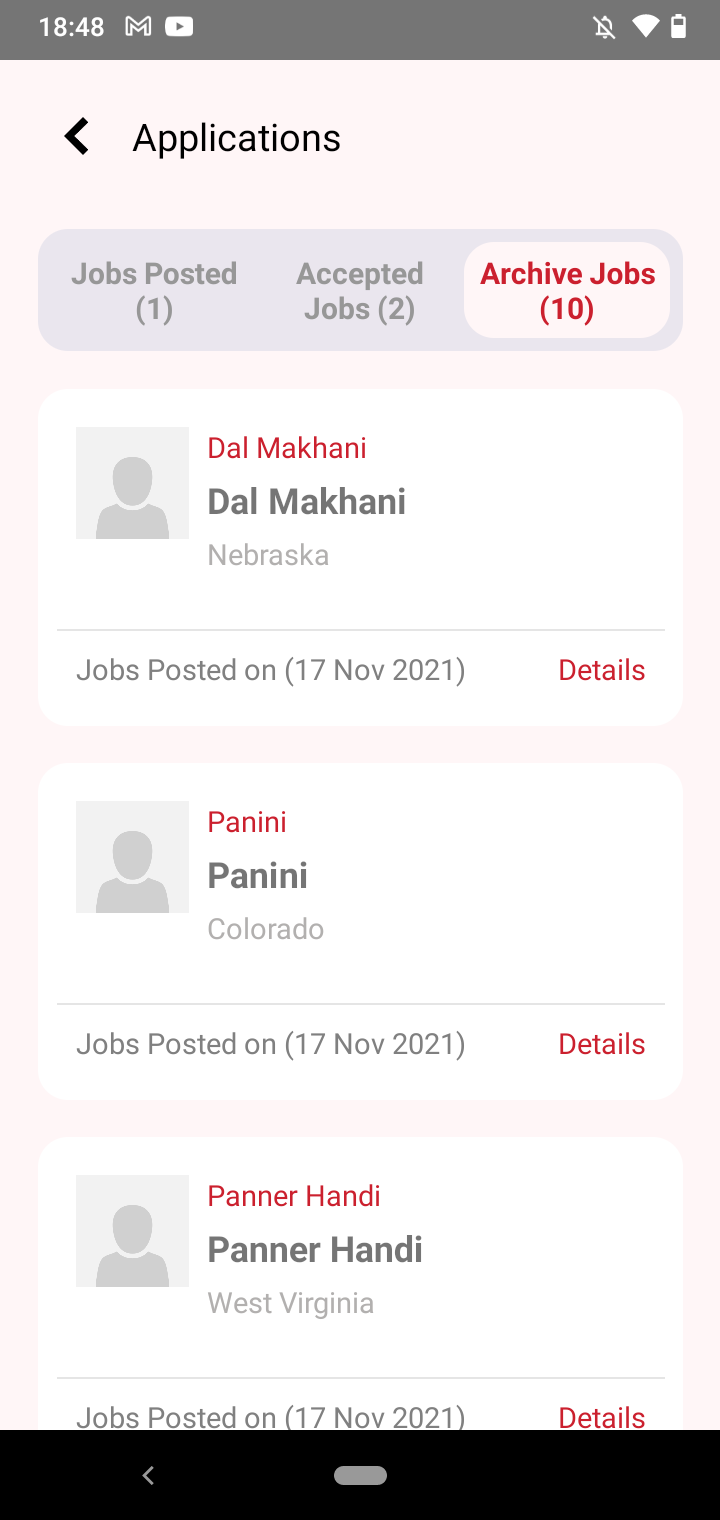Open Details for the Dal Makhani job
720x1520 pixels.
[x=601, y=670]
